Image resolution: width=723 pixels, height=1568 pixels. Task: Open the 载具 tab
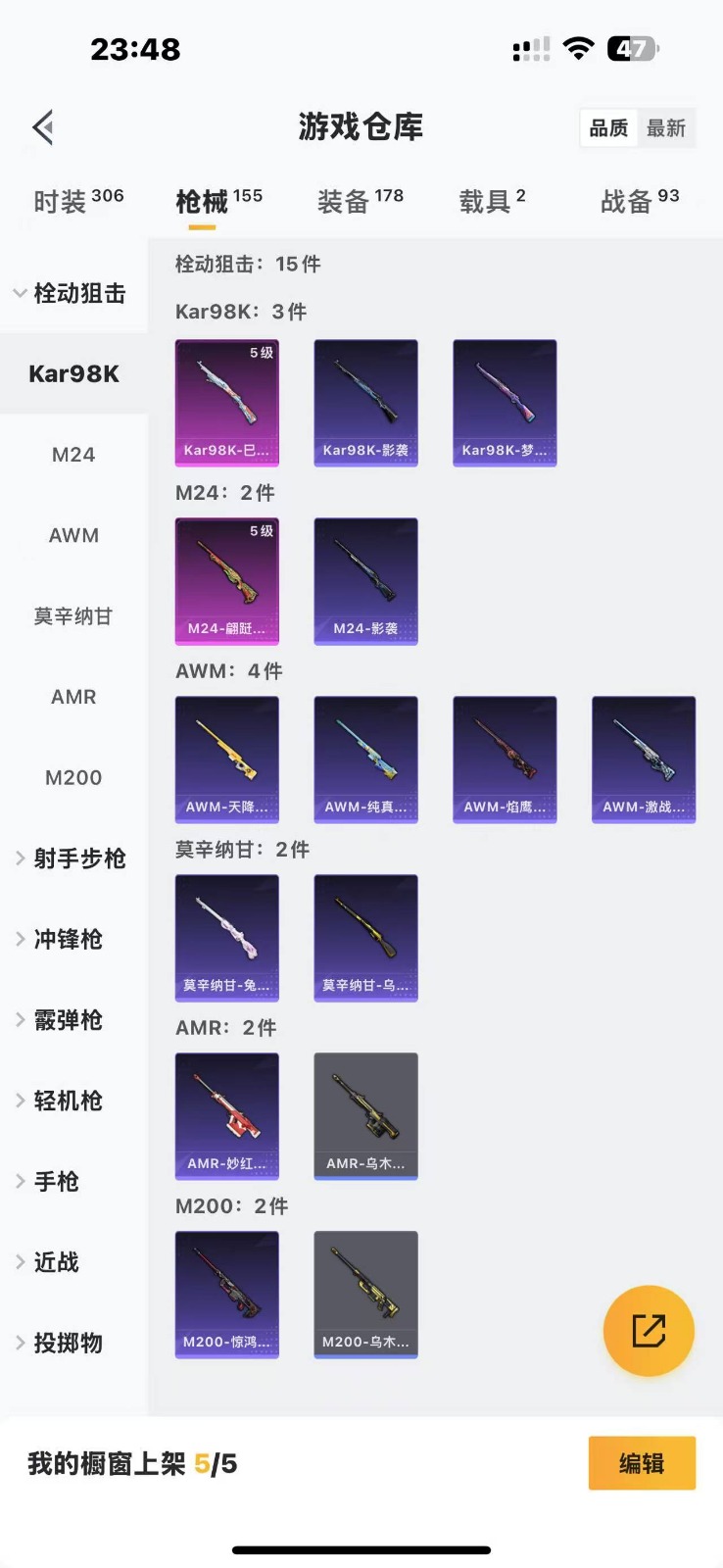492,201
